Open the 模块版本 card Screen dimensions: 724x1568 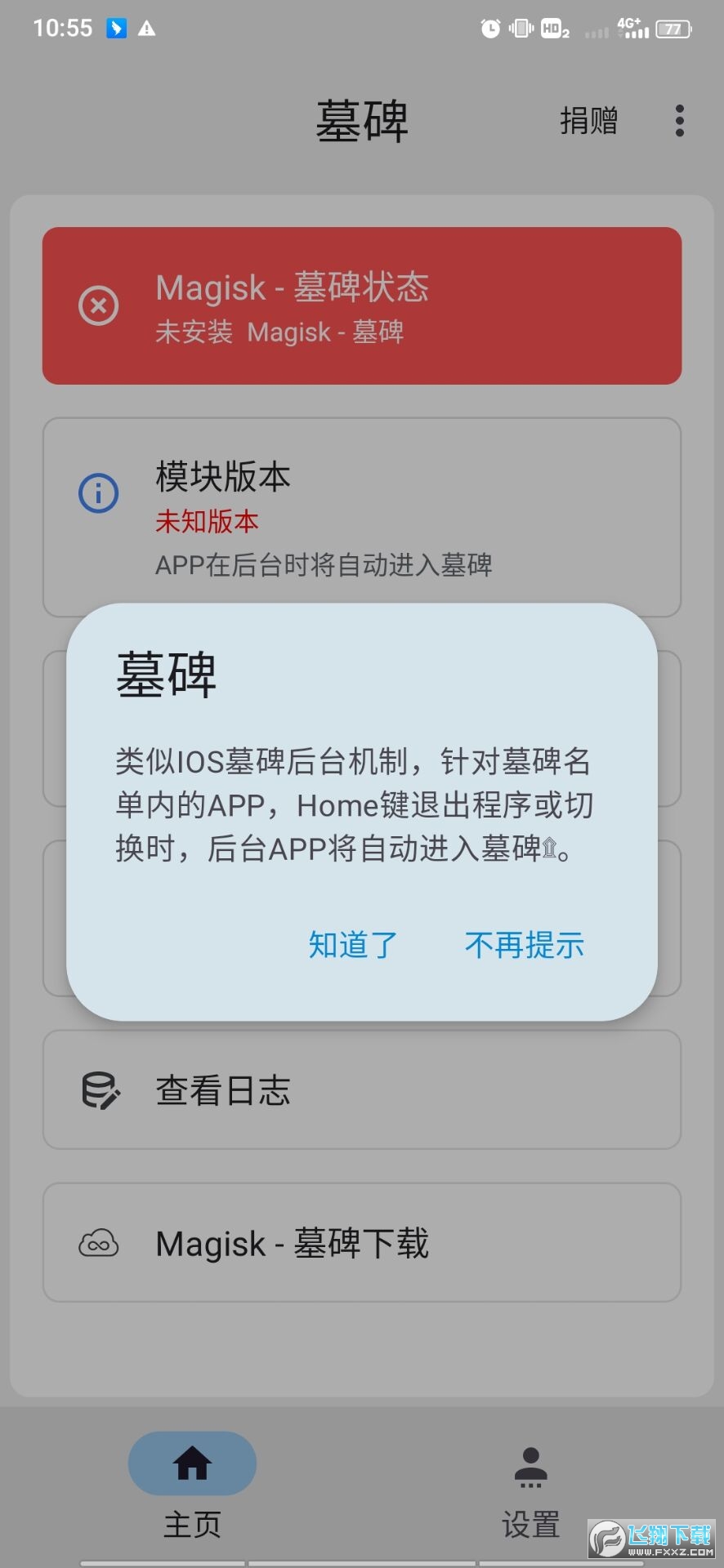pos(362,506)
